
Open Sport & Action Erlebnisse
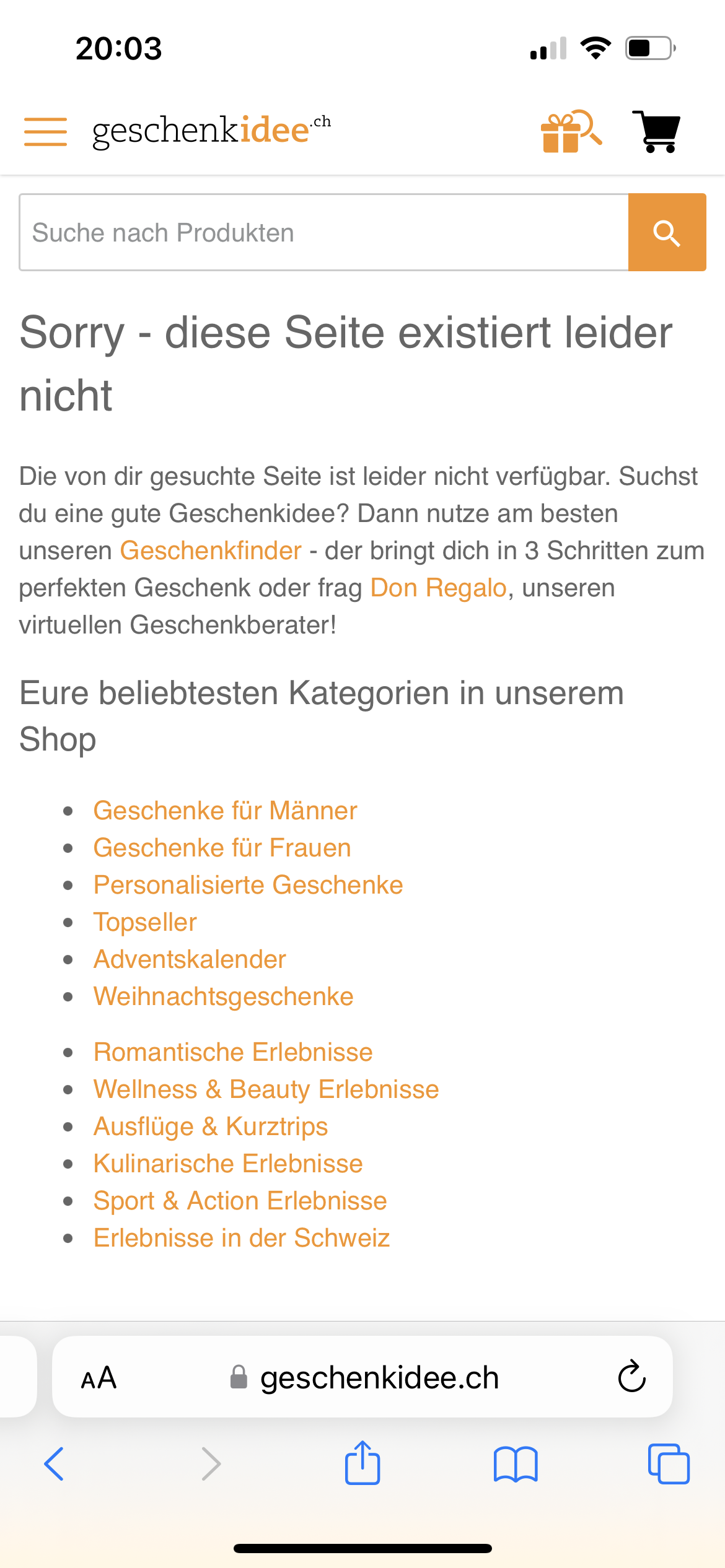pos(240,1201)
